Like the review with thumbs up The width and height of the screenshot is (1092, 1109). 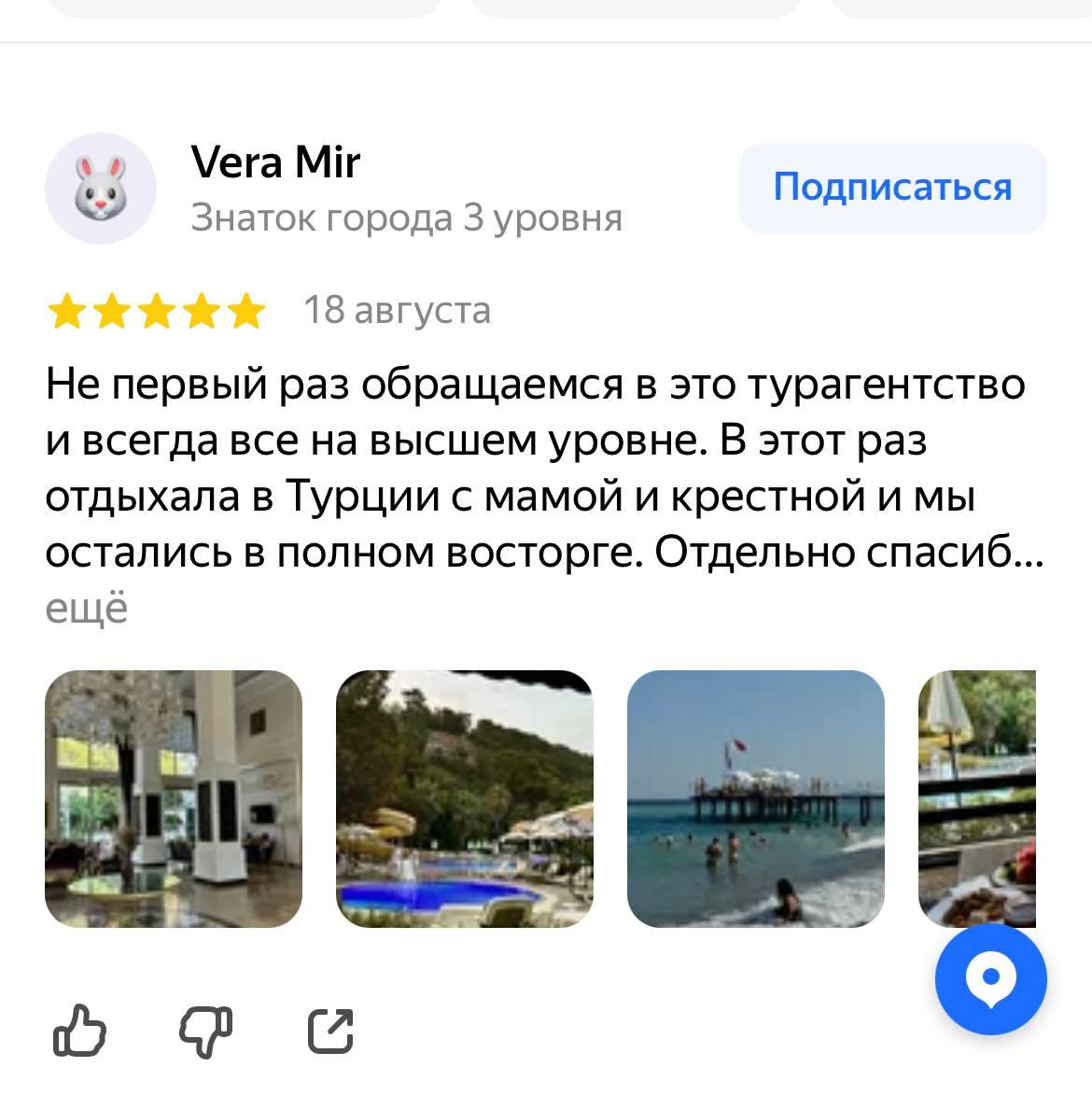(x=82, y=1032)
